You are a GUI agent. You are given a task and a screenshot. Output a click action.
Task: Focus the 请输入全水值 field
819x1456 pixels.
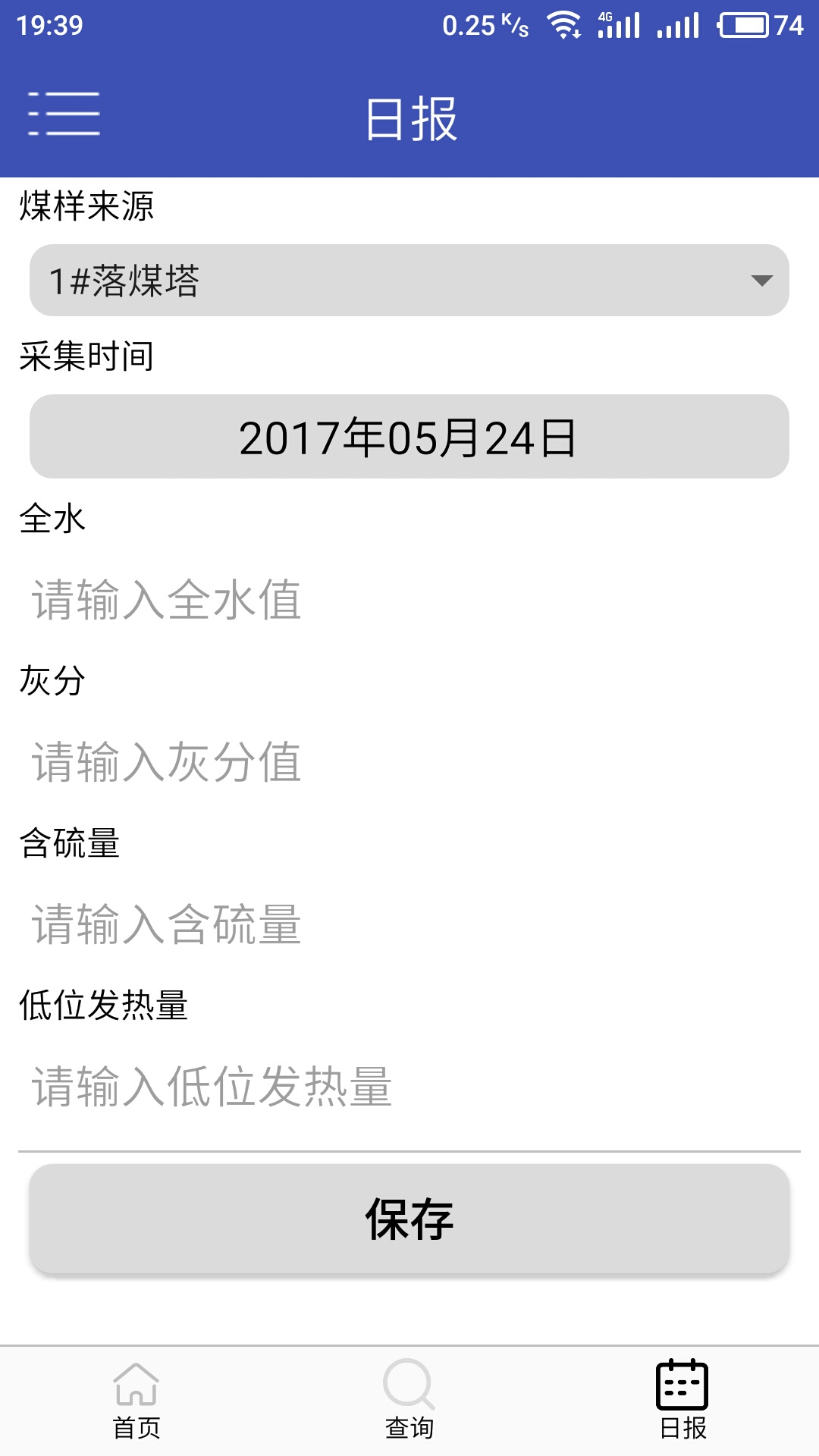point(409,600)
